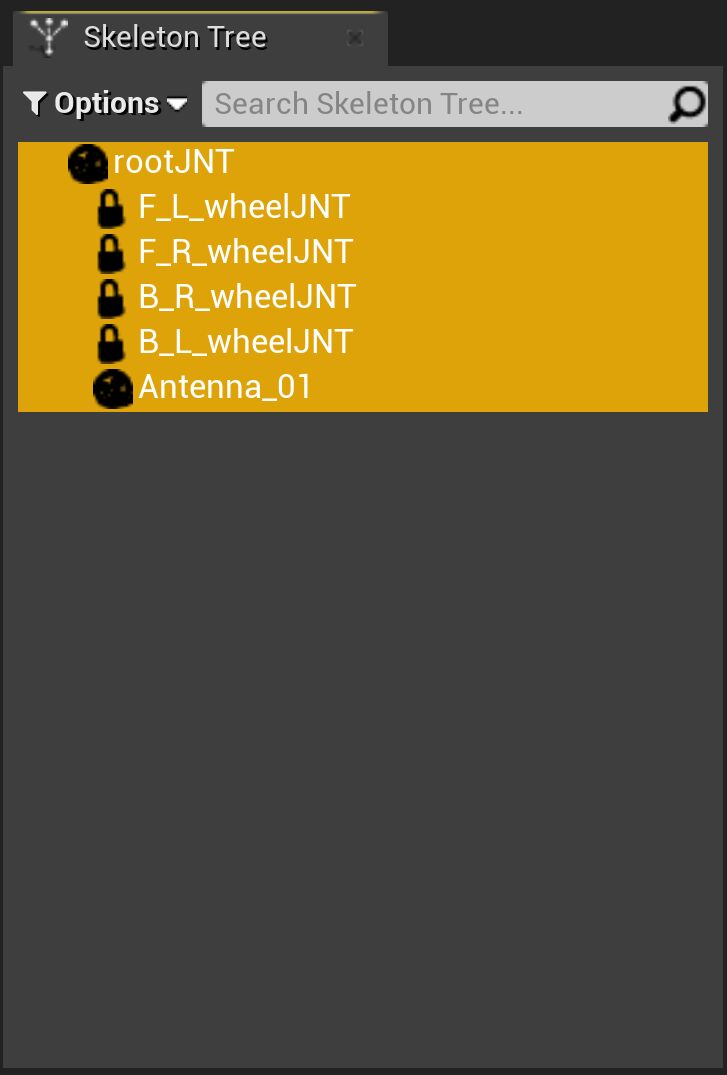
Task: Select the rootJNT bone
Action: pos(174,162)
